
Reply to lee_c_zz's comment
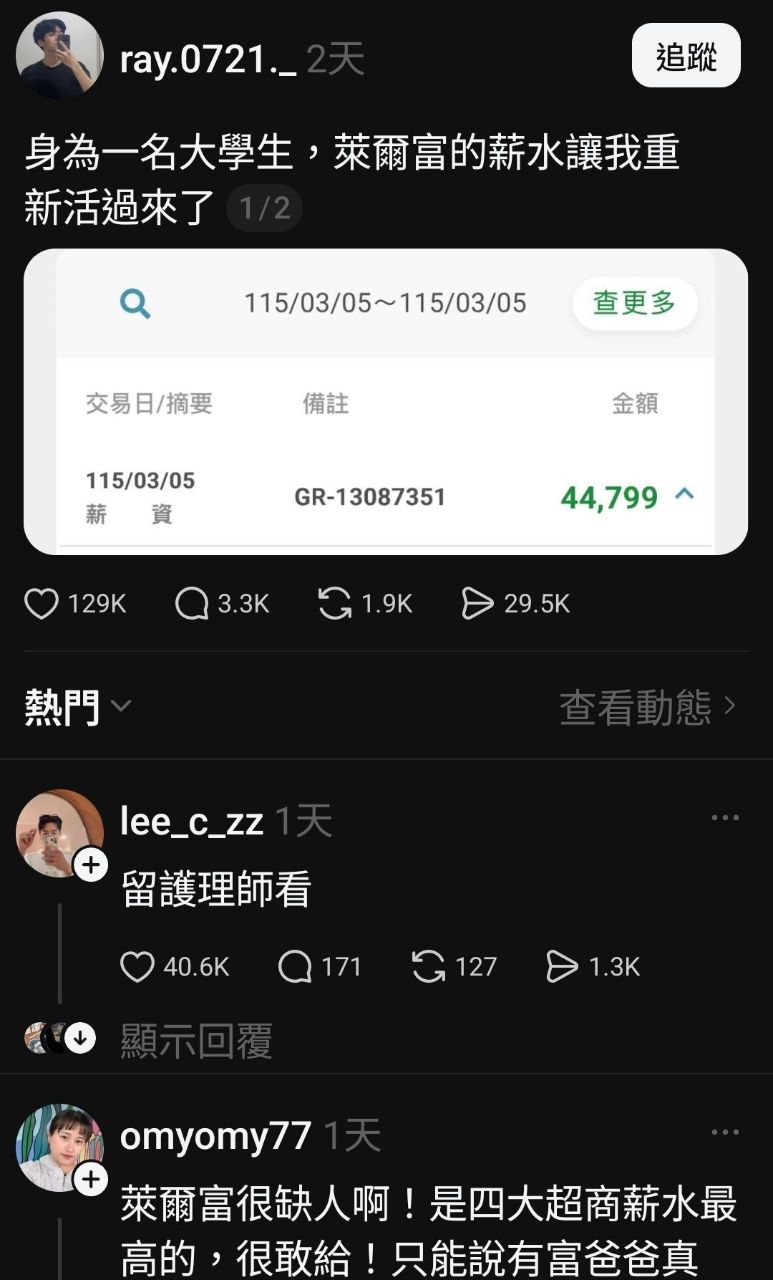(x=295, y=967)
